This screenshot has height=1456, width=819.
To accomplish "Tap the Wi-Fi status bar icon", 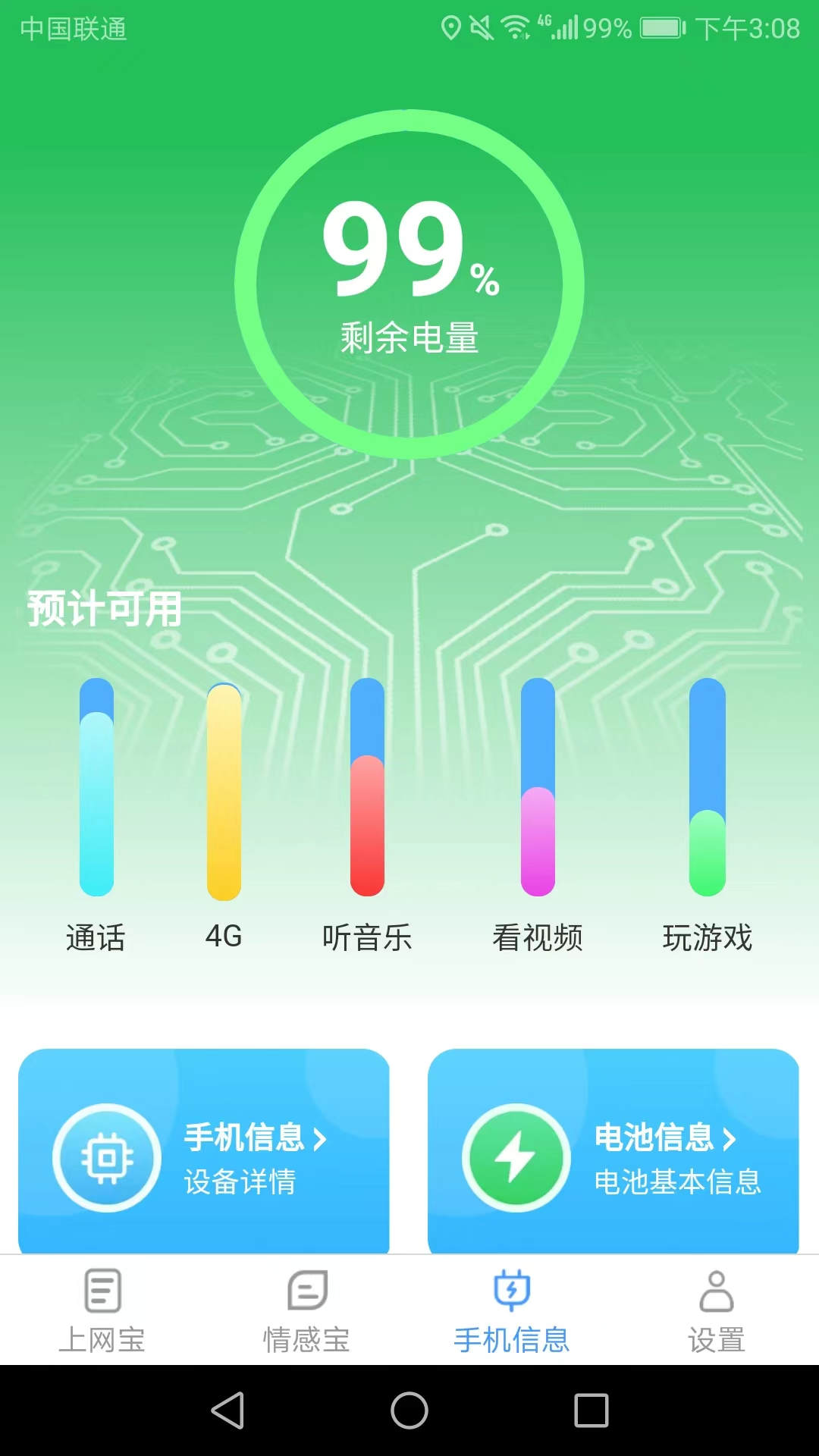I will point(515,25).
